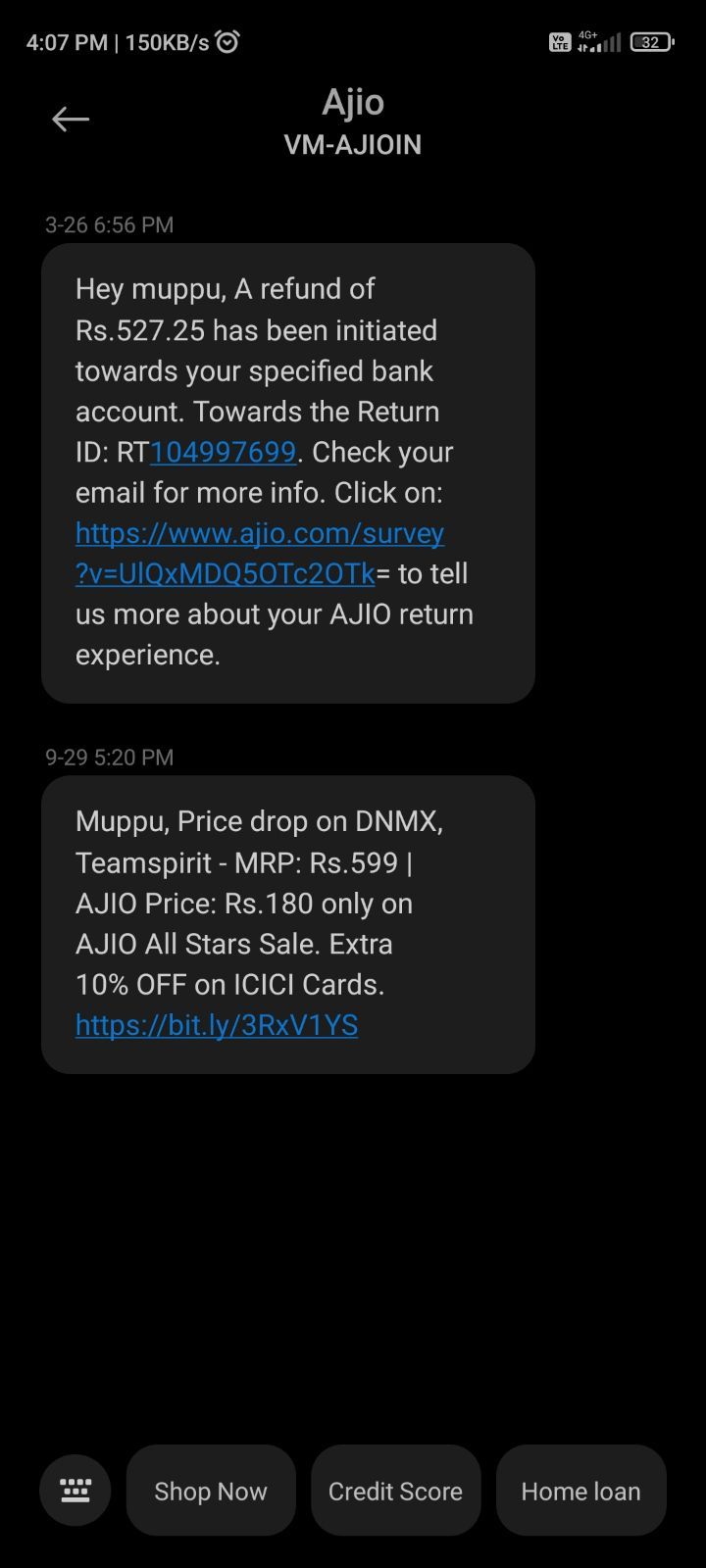Open the ajio.com survey link
Viewport: 706px width, 1568px height.
click(259, 532)
